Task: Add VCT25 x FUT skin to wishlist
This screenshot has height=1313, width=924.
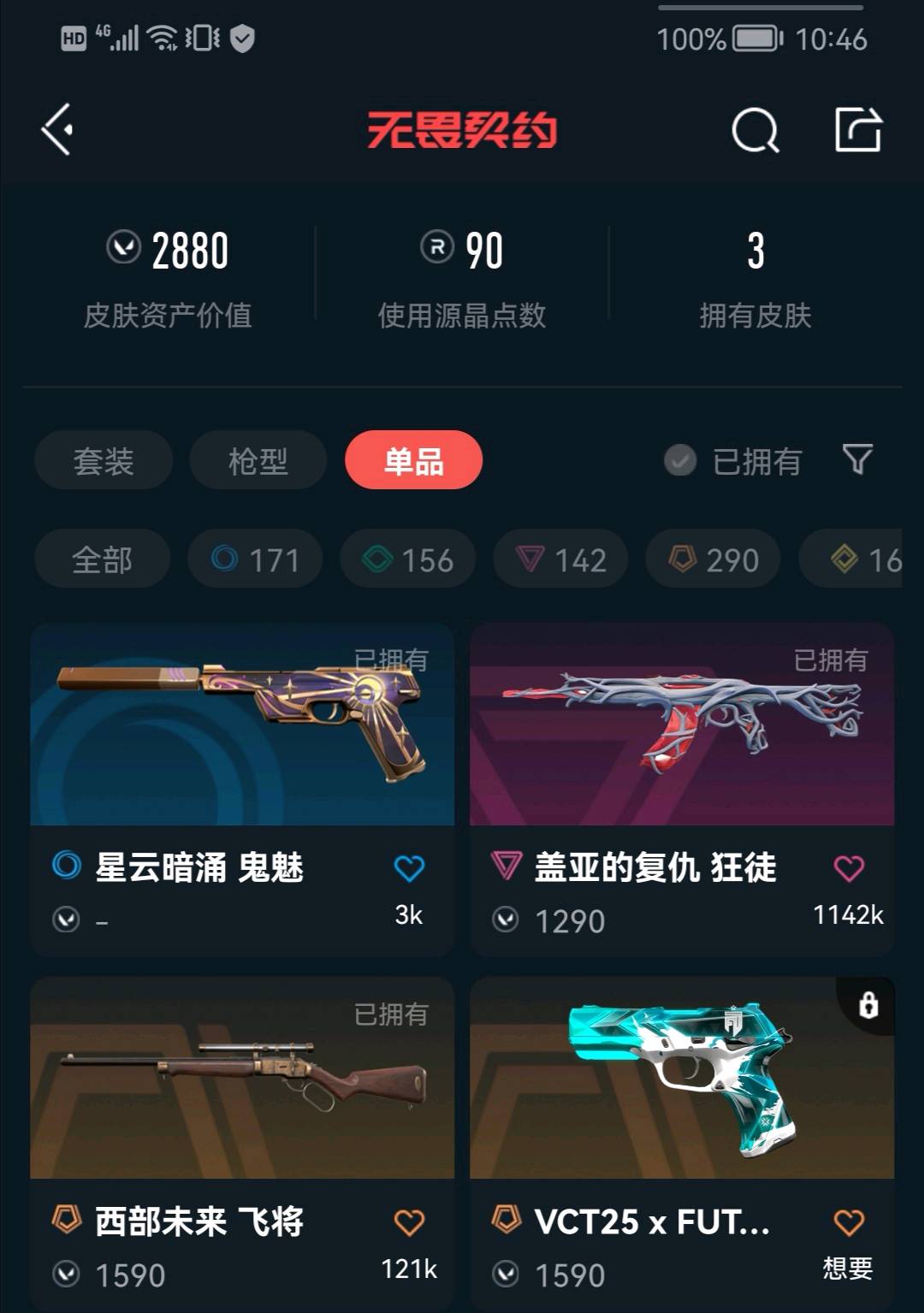Action: click(x=849, y=1223)
